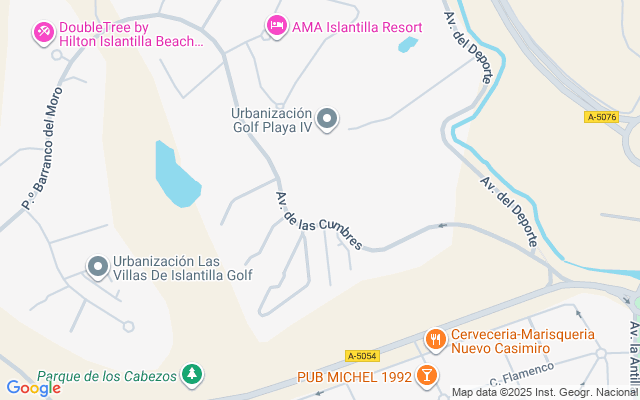Tap the PUB MICHEL 1992 bar marker
This screenshot has width=640, height=400.
[427, 376]
